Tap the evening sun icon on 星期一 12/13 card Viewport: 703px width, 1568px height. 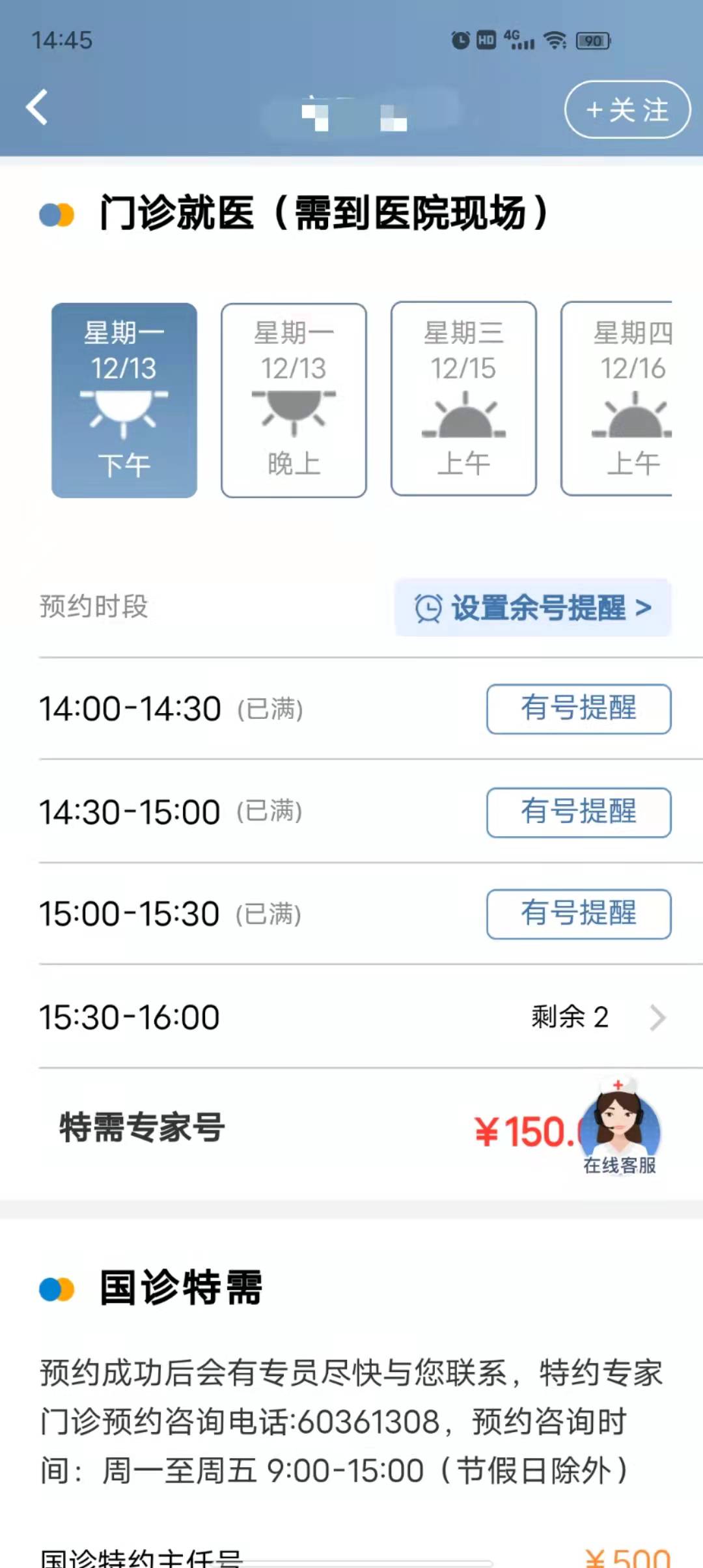[x=293, y=412]
